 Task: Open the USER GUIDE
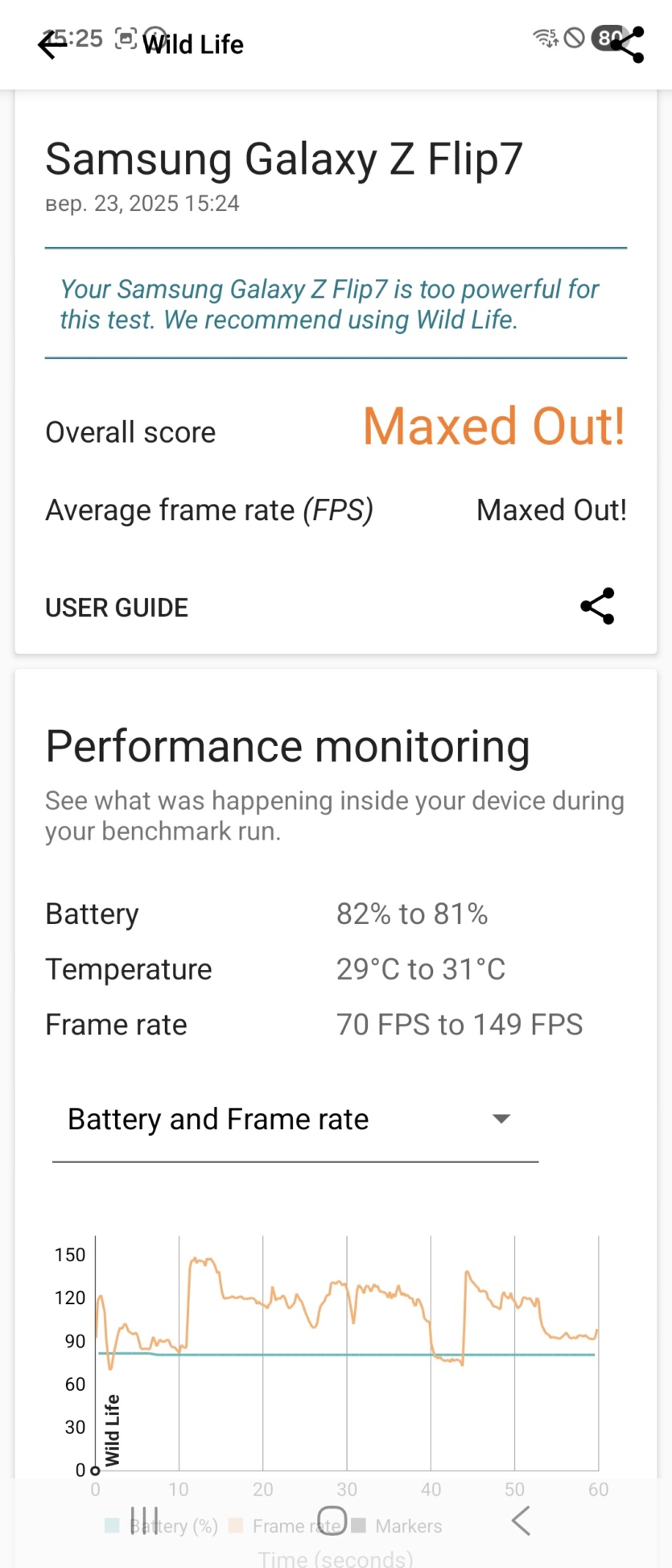117,608
